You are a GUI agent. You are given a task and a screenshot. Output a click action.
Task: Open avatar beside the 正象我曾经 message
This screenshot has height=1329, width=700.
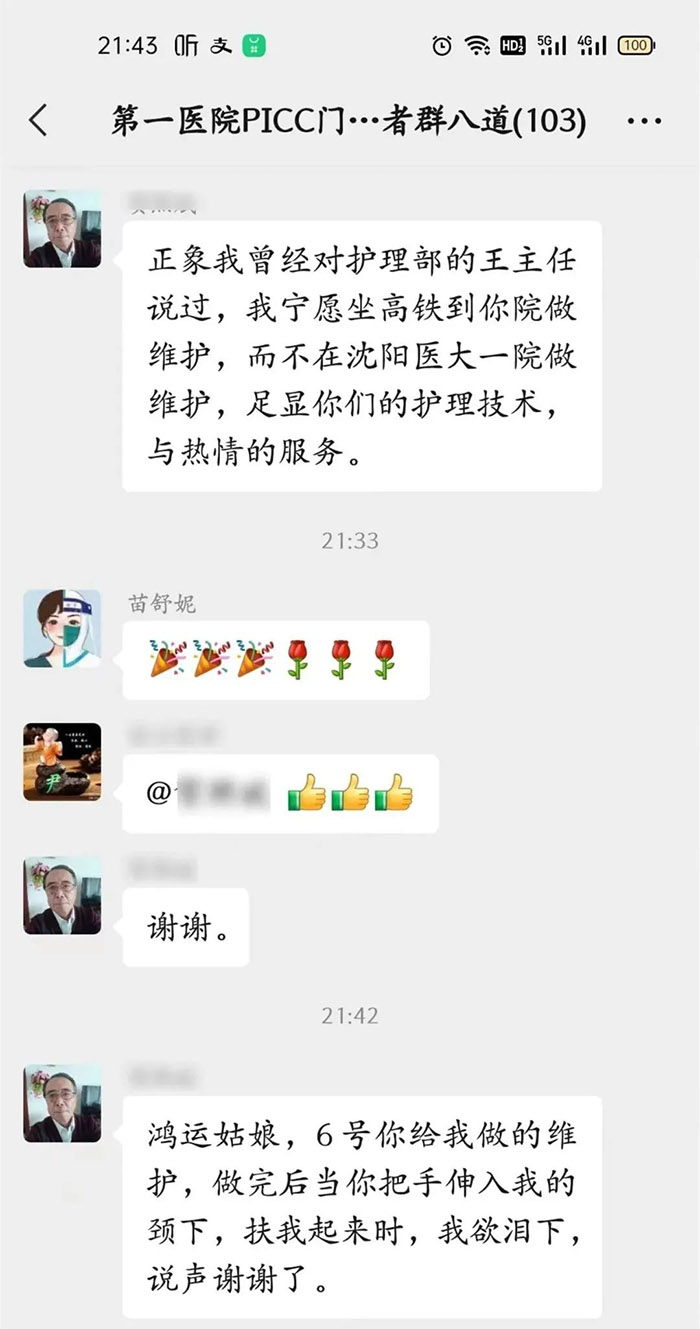62,228
